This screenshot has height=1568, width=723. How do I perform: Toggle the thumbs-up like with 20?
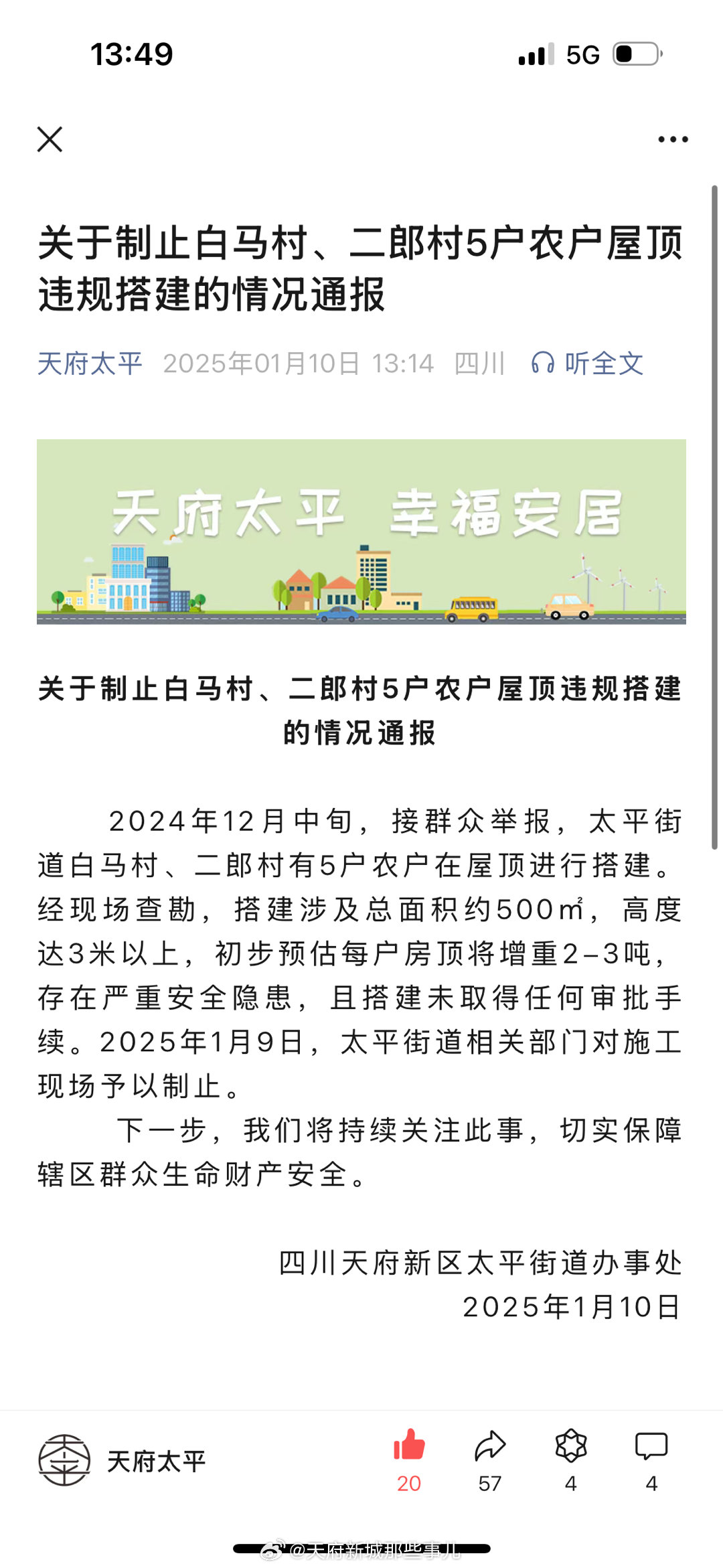409,1460
